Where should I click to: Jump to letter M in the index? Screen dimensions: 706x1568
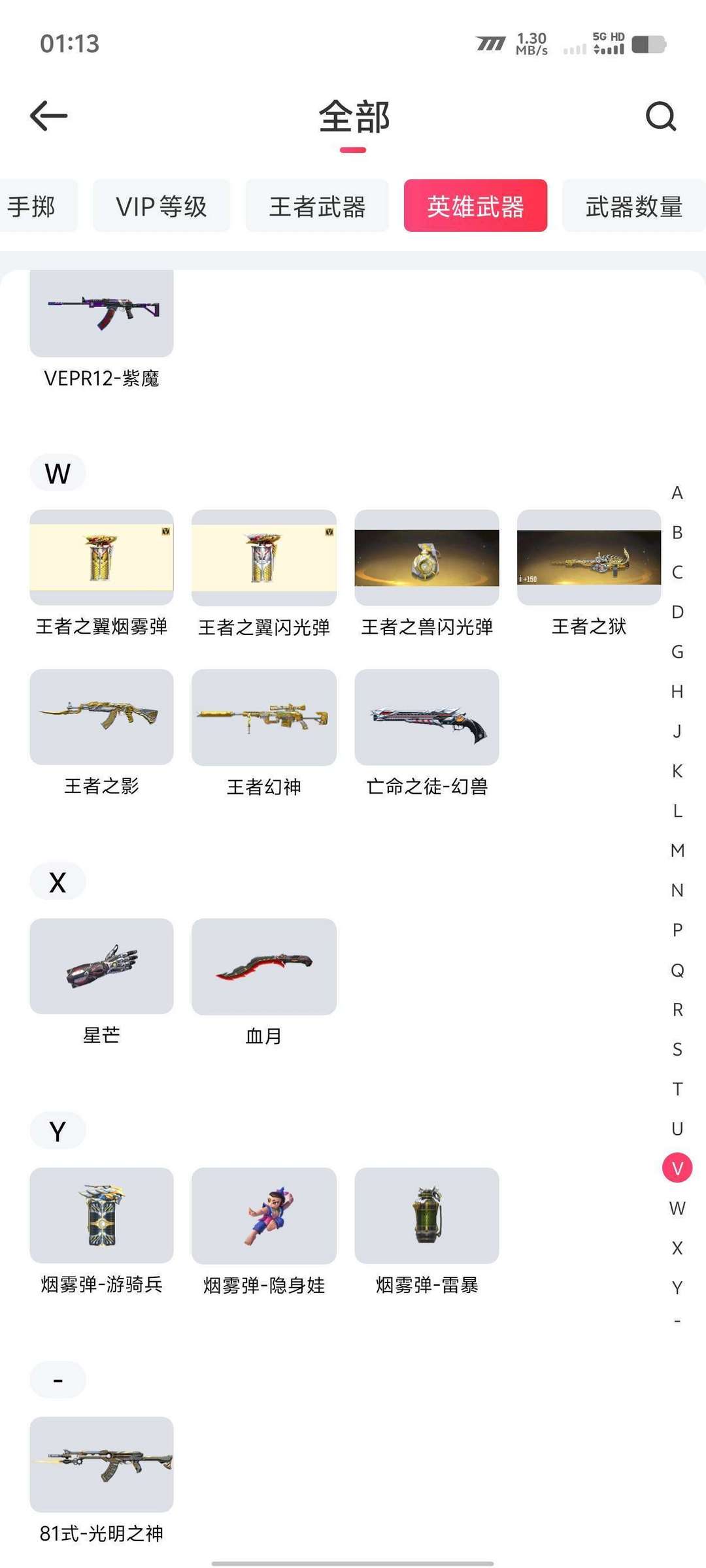click(x=677, y=851)
